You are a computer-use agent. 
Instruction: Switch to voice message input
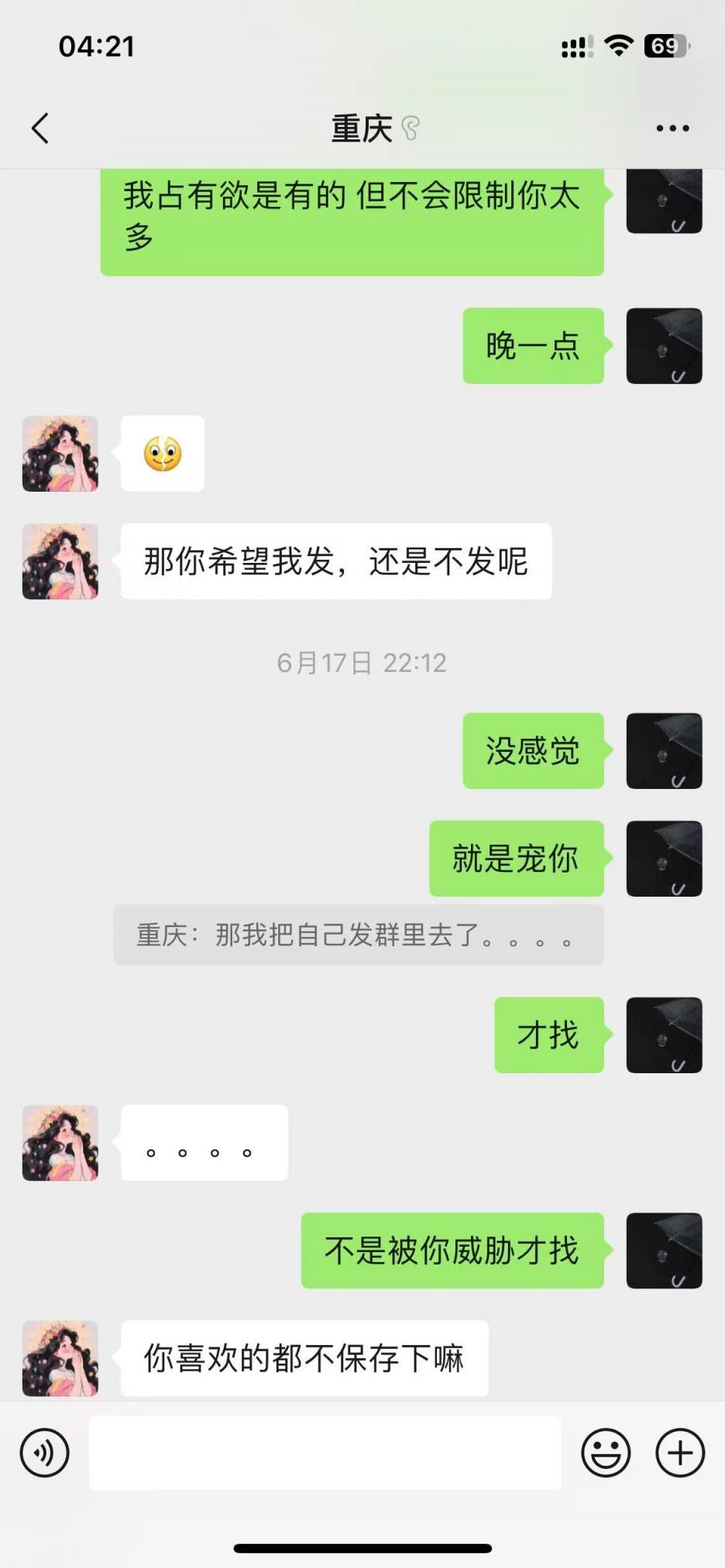click(x=45, y=1453)
